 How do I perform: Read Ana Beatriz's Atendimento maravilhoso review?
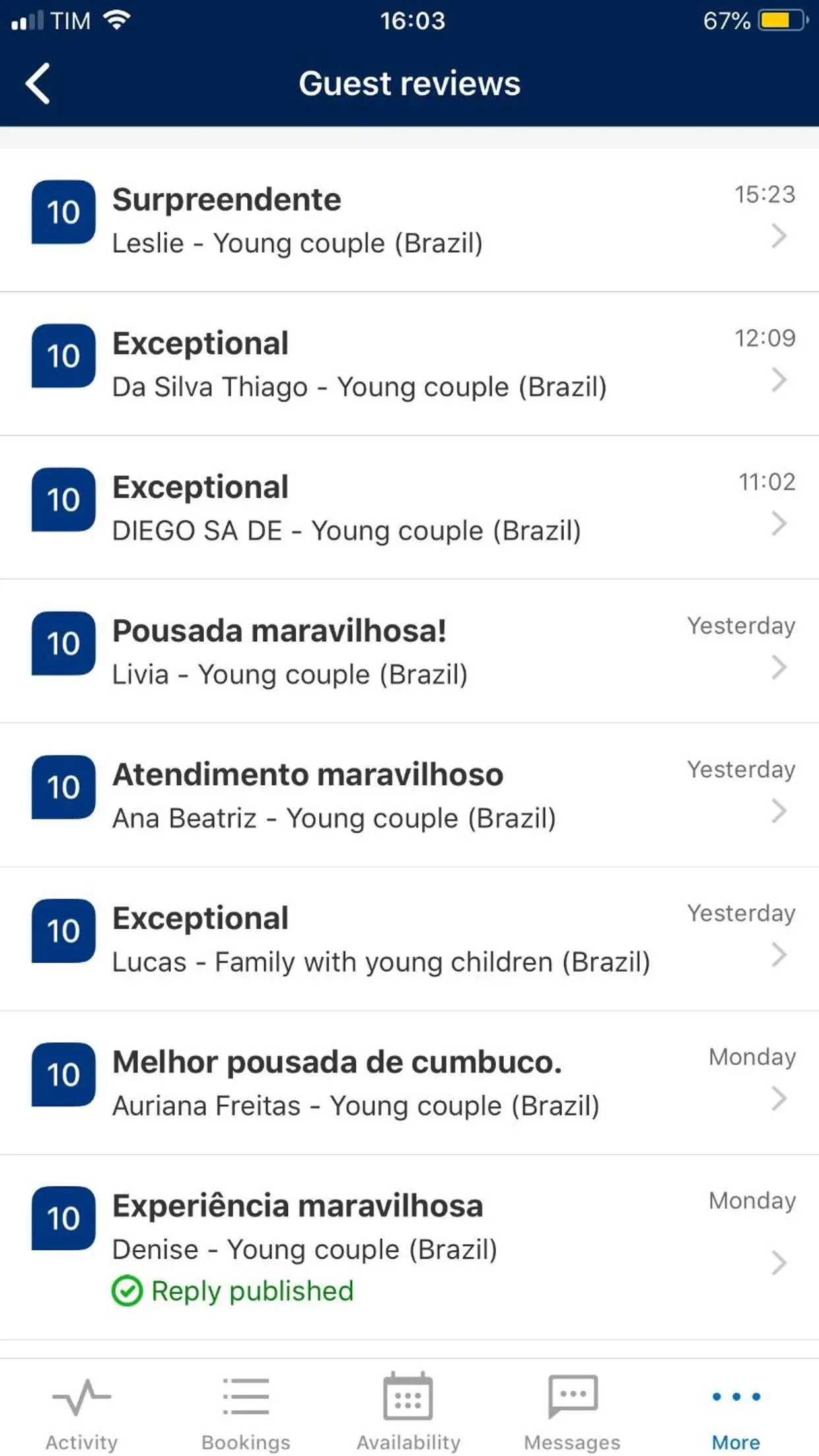point(409,795)
